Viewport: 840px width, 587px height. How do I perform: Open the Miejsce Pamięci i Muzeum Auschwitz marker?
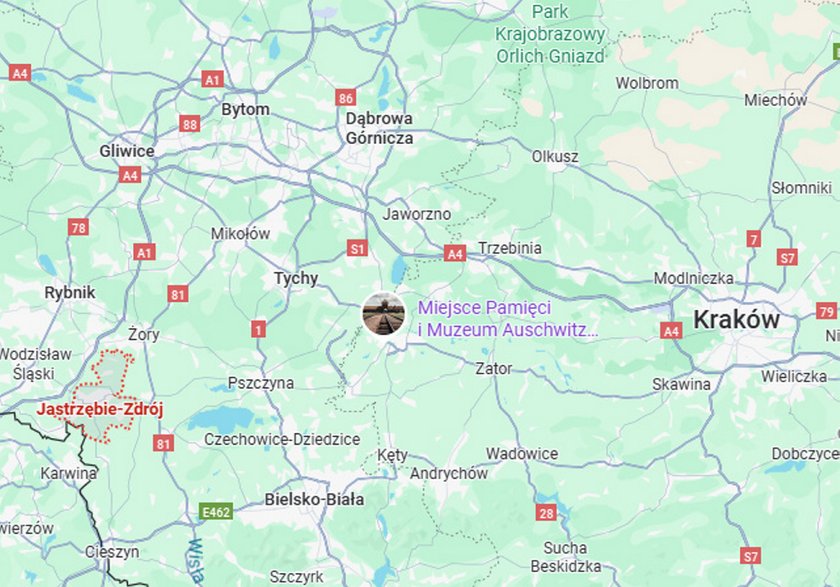[383, 313]
